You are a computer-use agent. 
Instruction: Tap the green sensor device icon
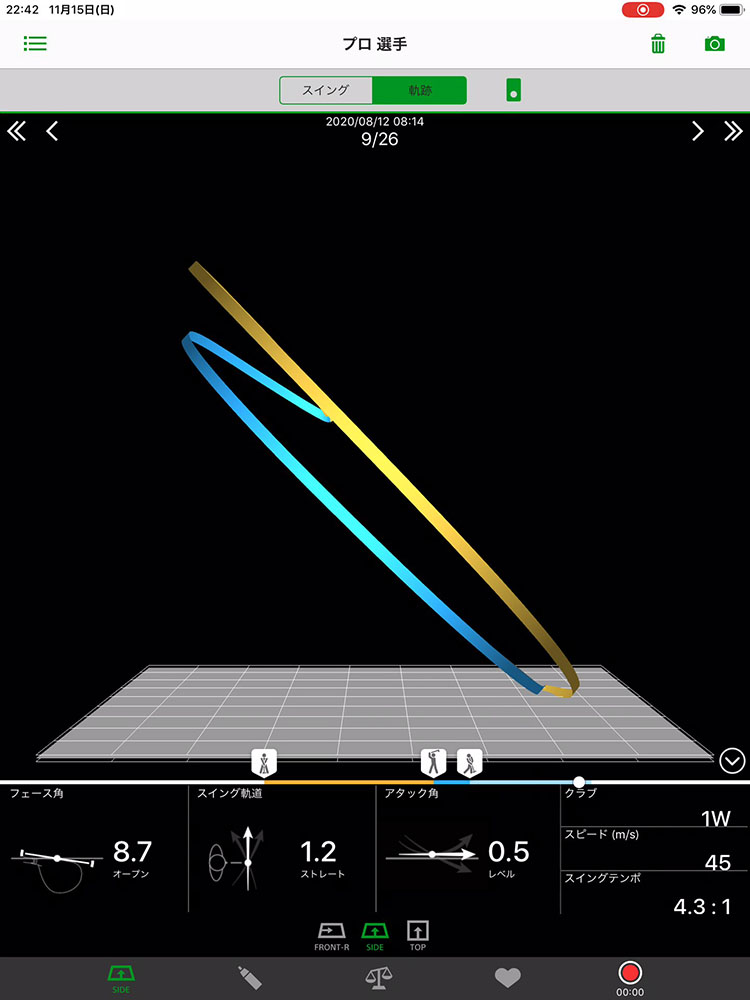(513, 90)
